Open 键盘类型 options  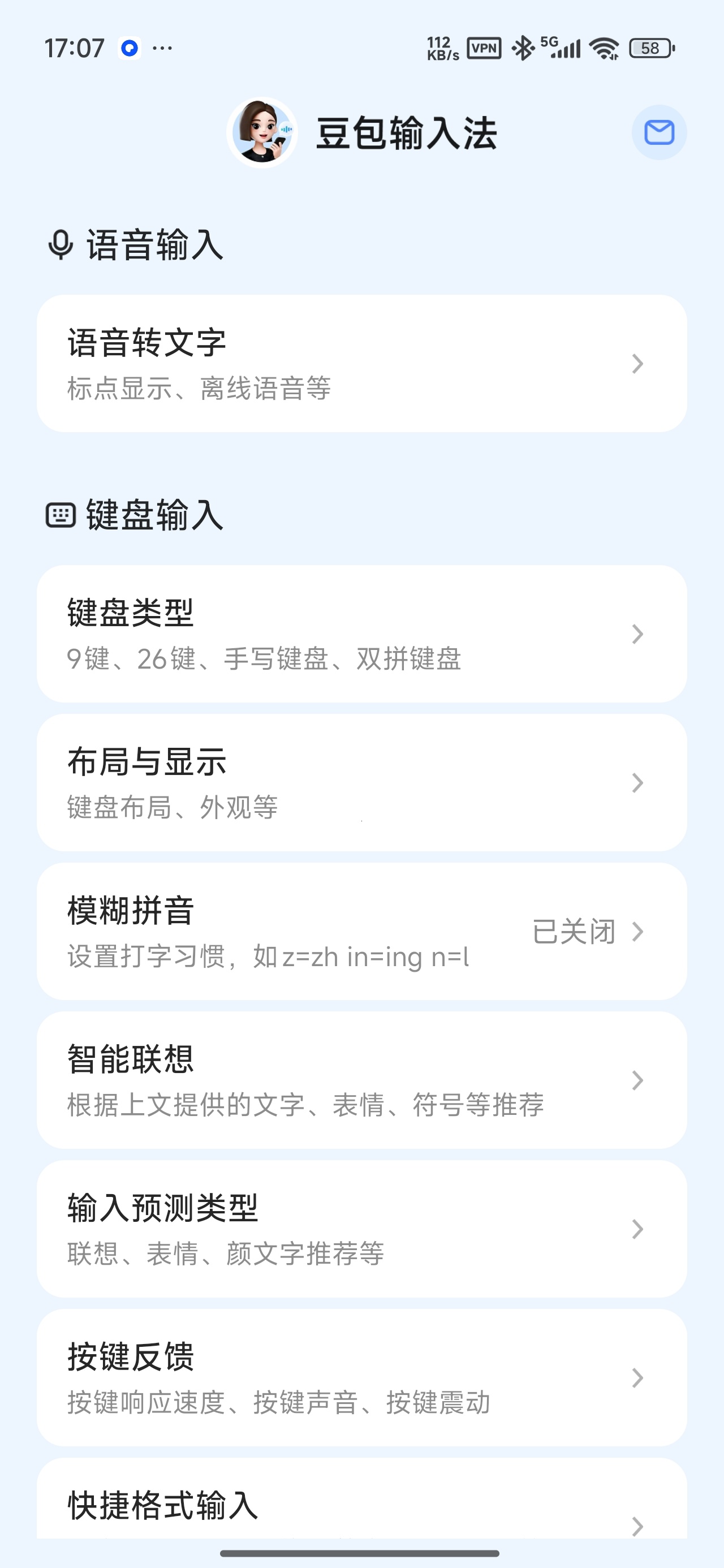click(361, 634)
